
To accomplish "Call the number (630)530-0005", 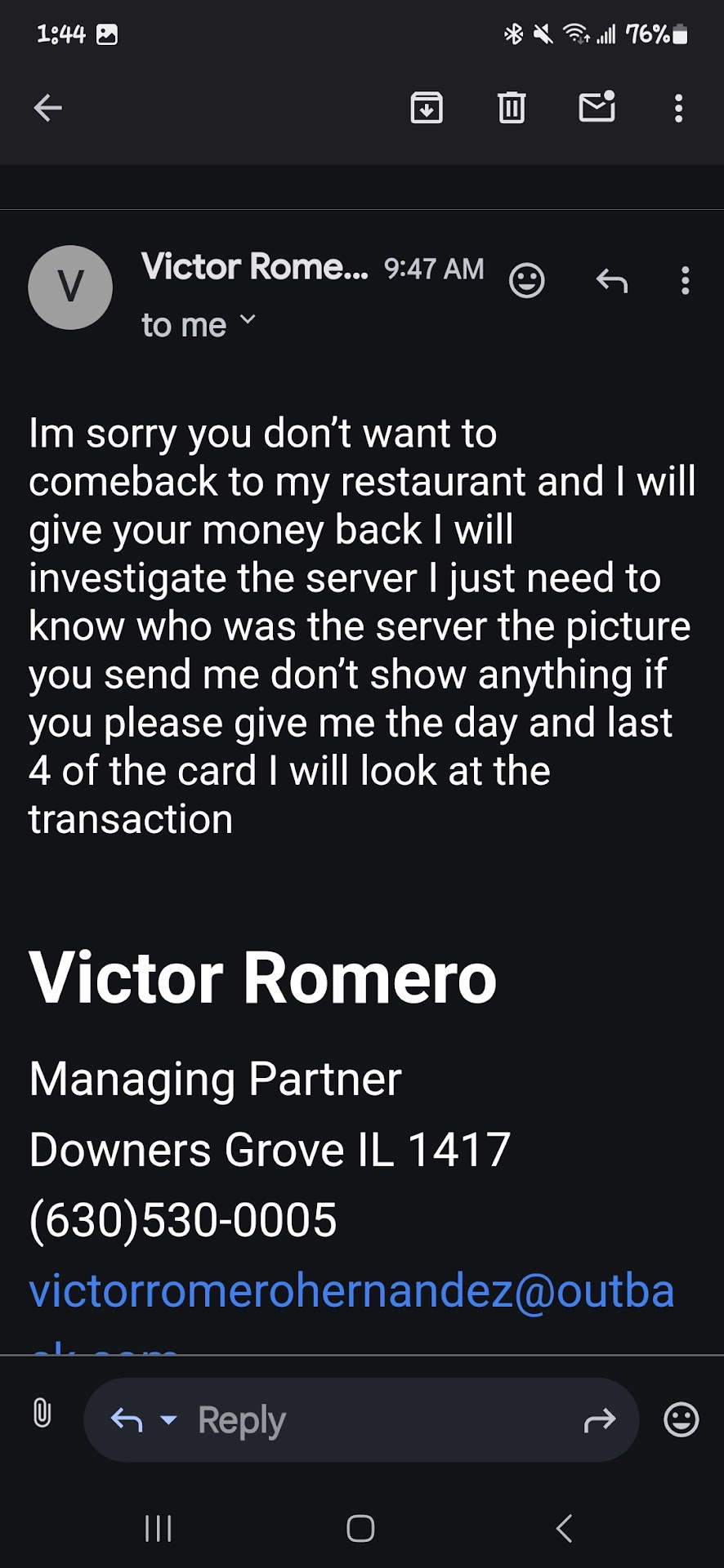I will click(183, 1220).
